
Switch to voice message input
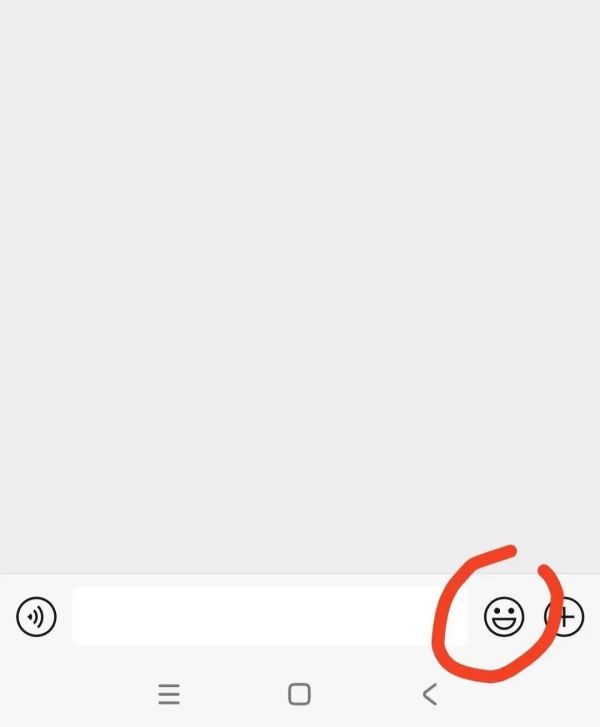click(x=37, y=616)
